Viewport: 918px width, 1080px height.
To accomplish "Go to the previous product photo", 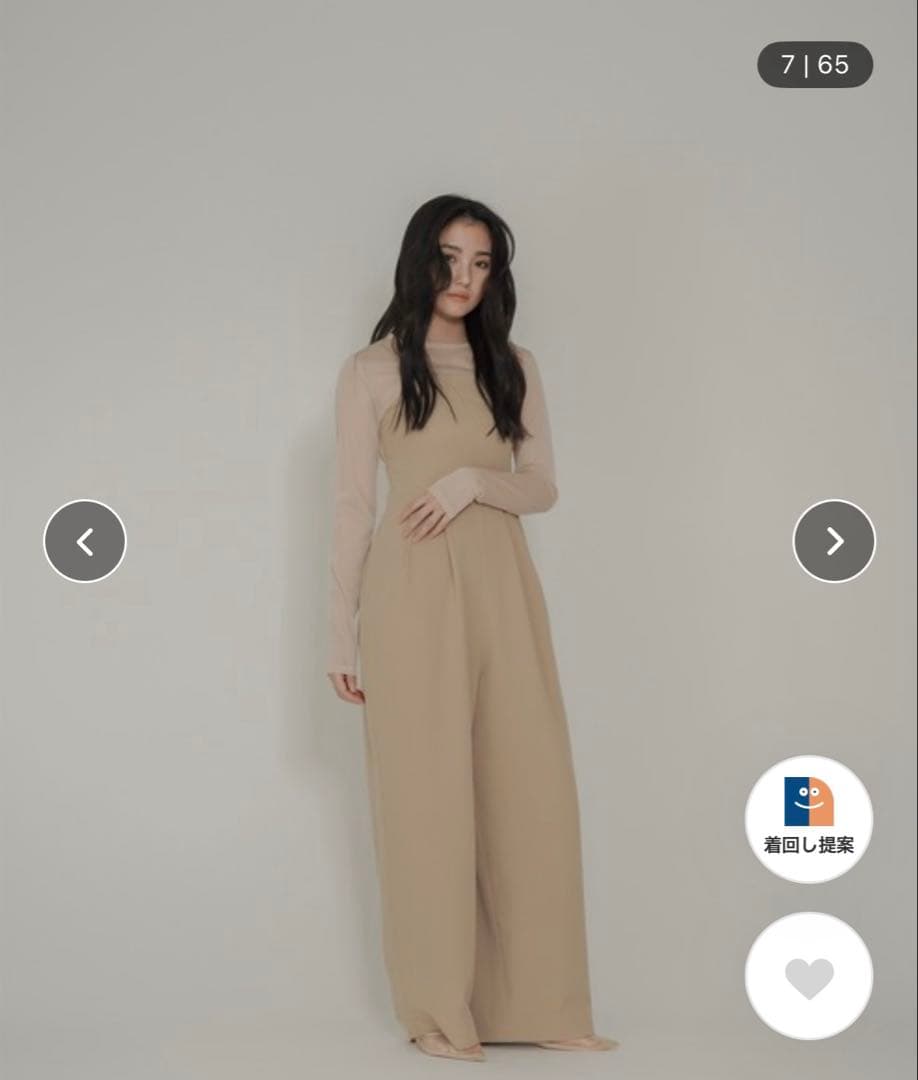I will (x=85, y=541).
